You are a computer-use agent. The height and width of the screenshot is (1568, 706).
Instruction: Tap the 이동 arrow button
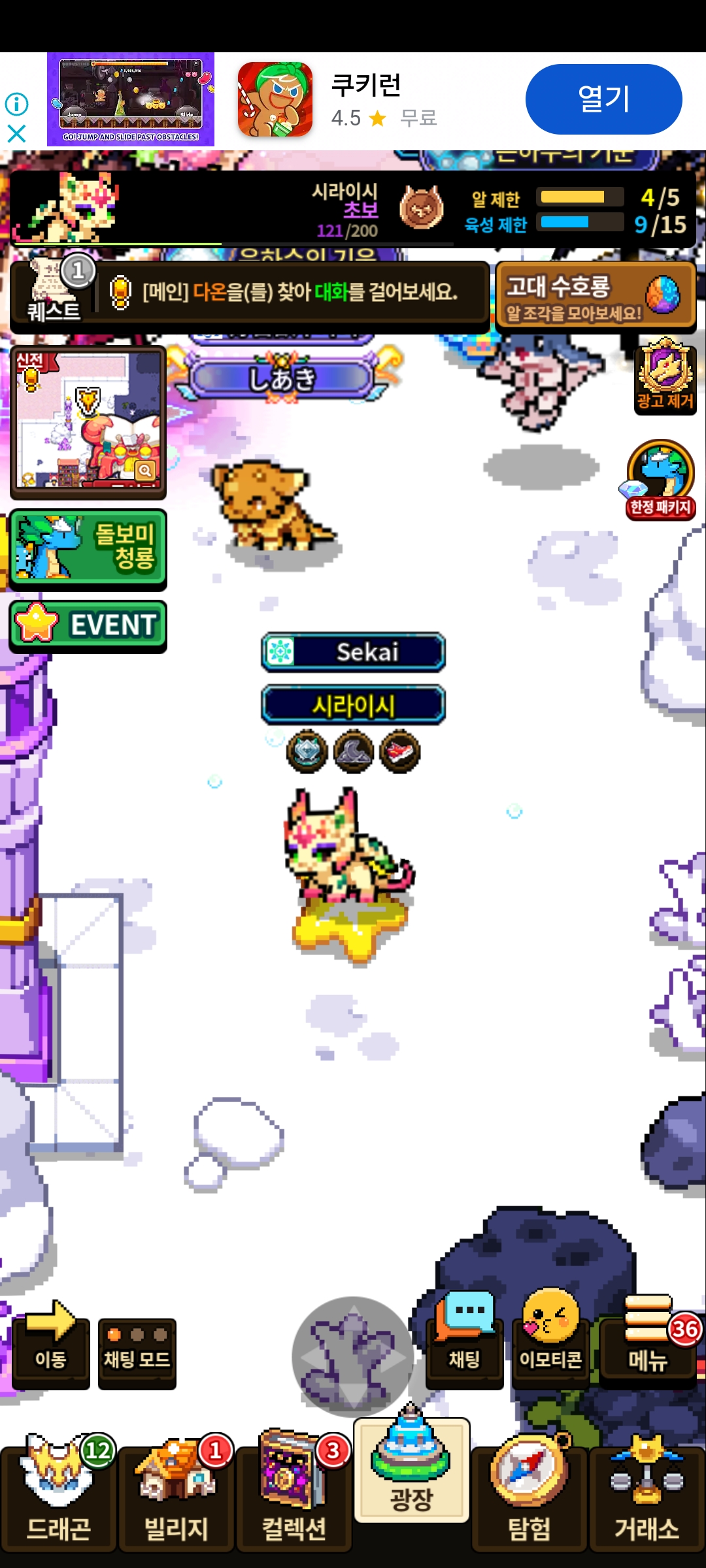pyautogui.click(x=50, y=1343)
